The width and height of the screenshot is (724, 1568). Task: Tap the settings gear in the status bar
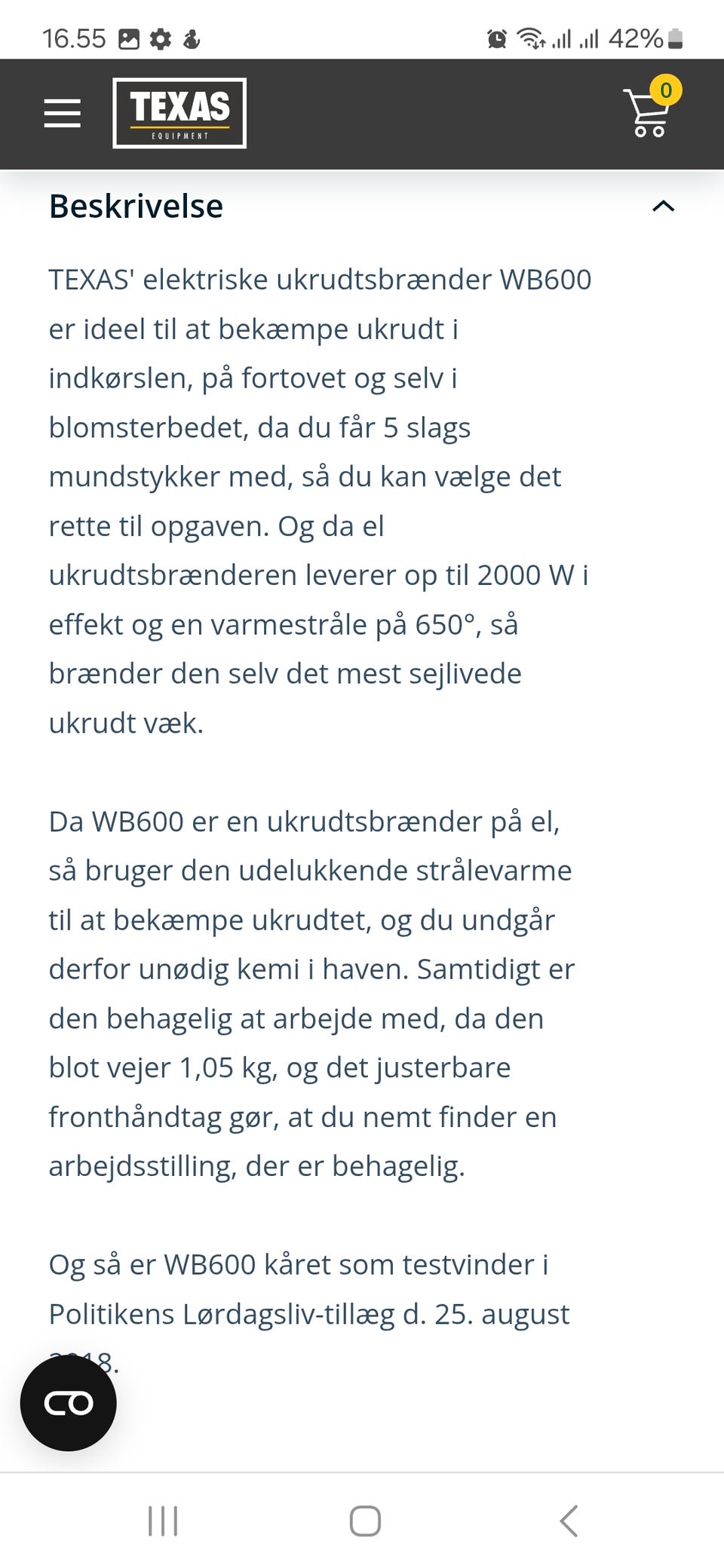coord(161,37)
